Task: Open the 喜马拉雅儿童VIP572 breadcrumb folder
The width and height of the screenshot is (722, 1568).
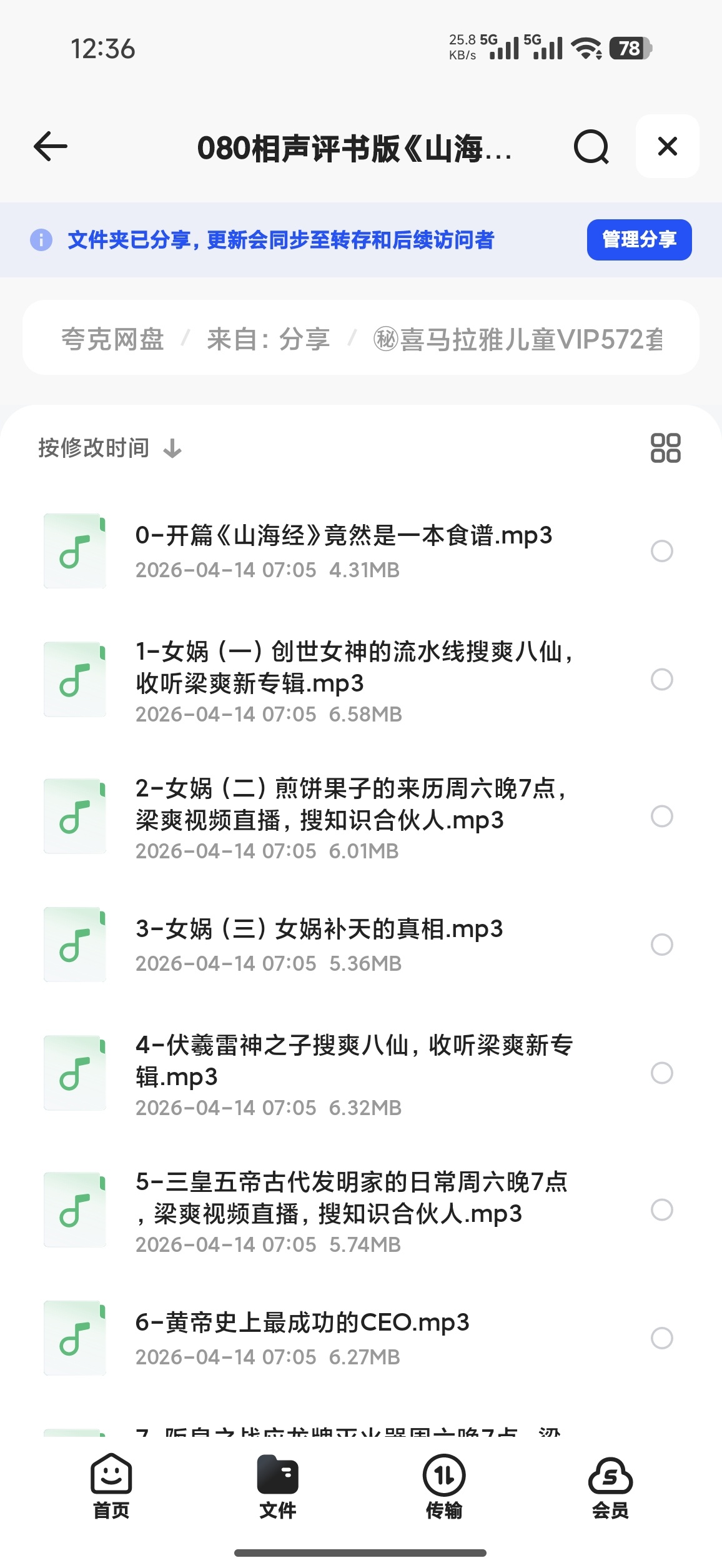Action: (x=518, y=339)
